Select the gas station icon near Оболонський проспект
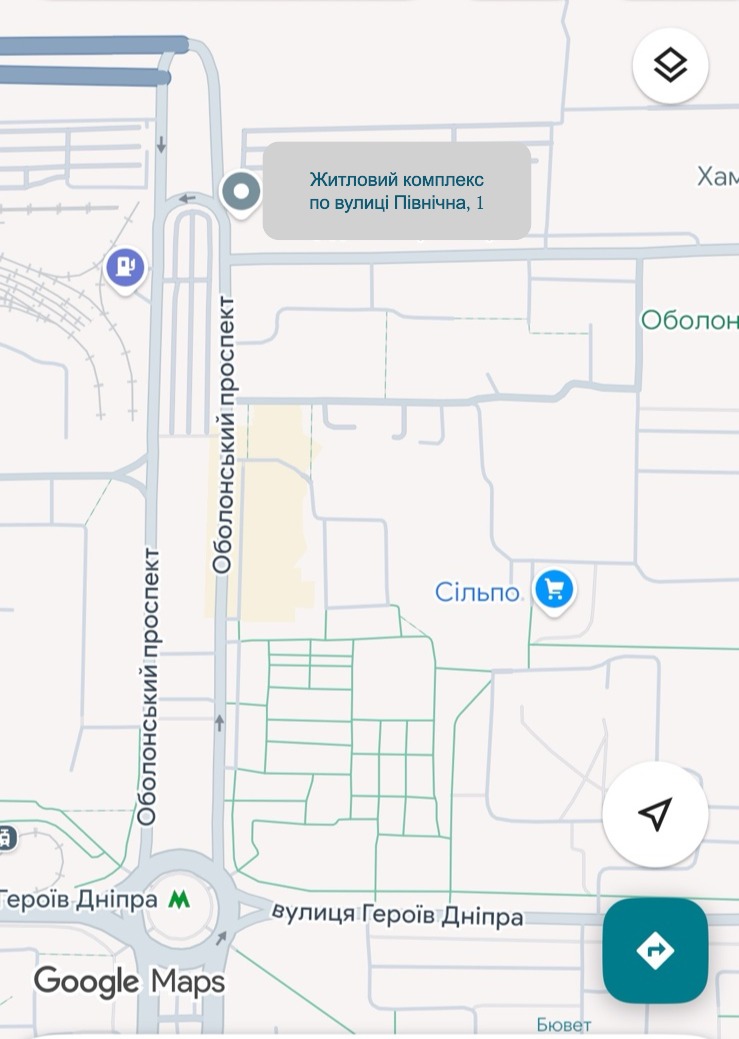This screenshot has width=739, height=1039. click(124, 268)
